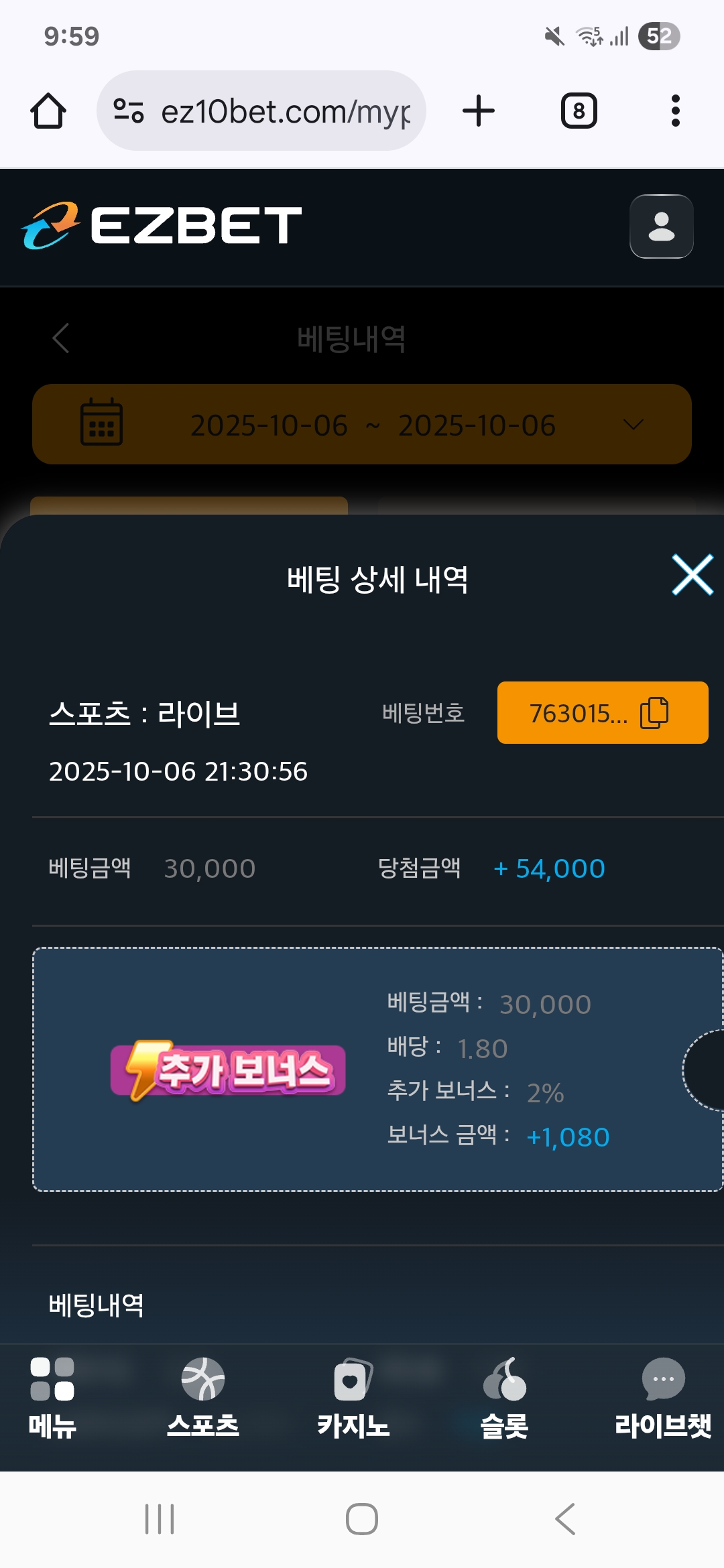This screenshot has height=1568, width=724.
Task: Open the user profile icon
Action: pos(661,226)
